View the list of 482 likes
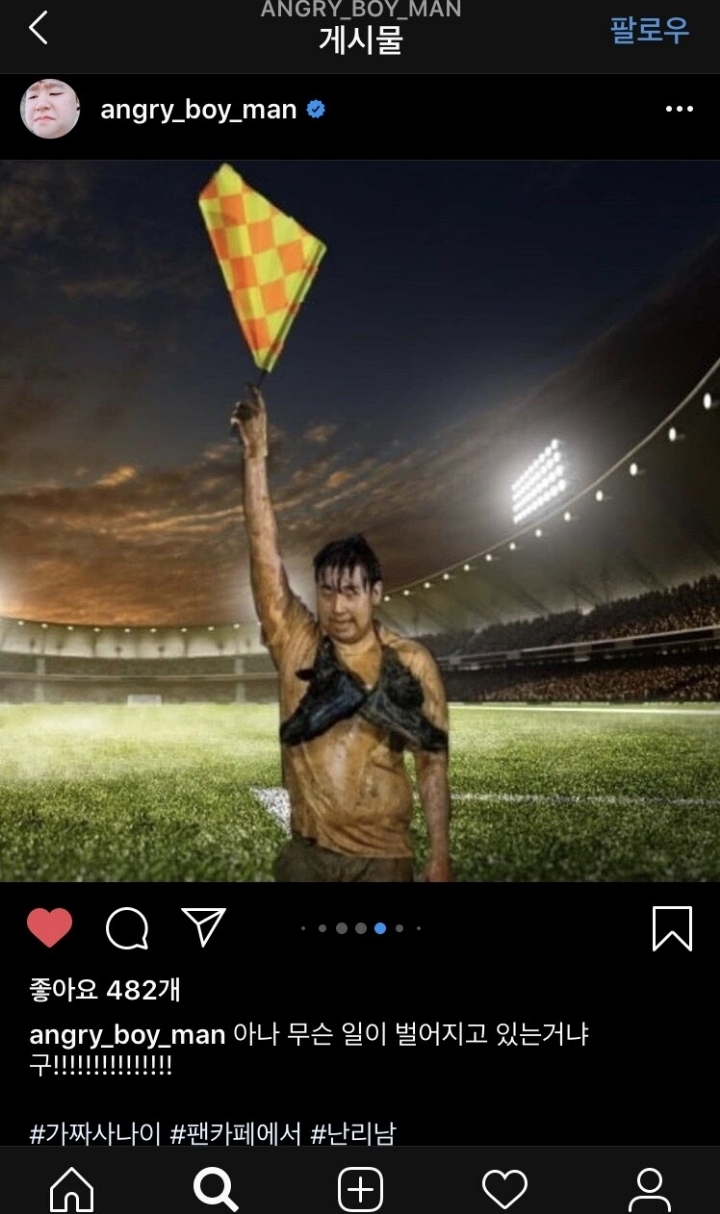The width and height of the screenshot is (720, 1214). pyautogui.click(x=105, y=990)
